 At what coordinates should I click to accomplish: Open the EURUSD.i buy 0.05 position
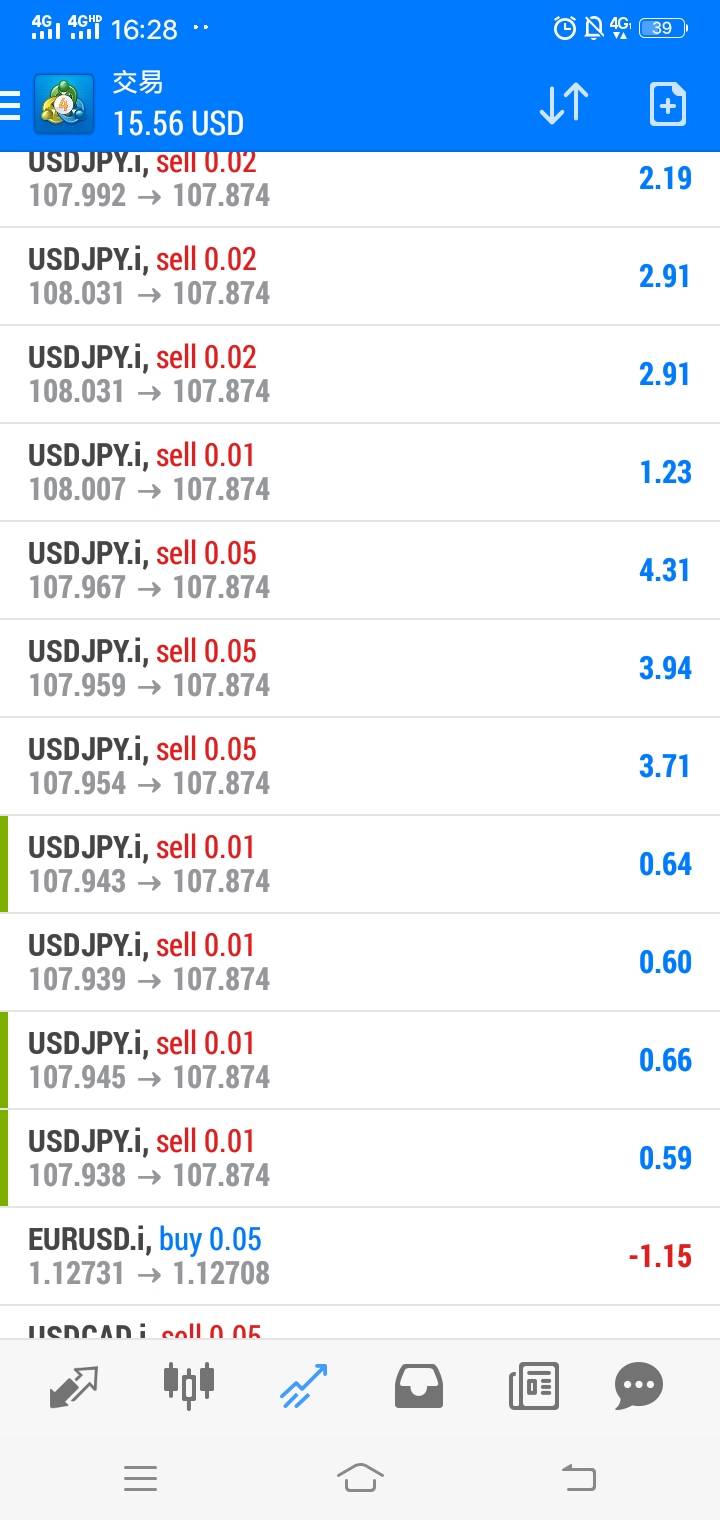coord(360,1256)
